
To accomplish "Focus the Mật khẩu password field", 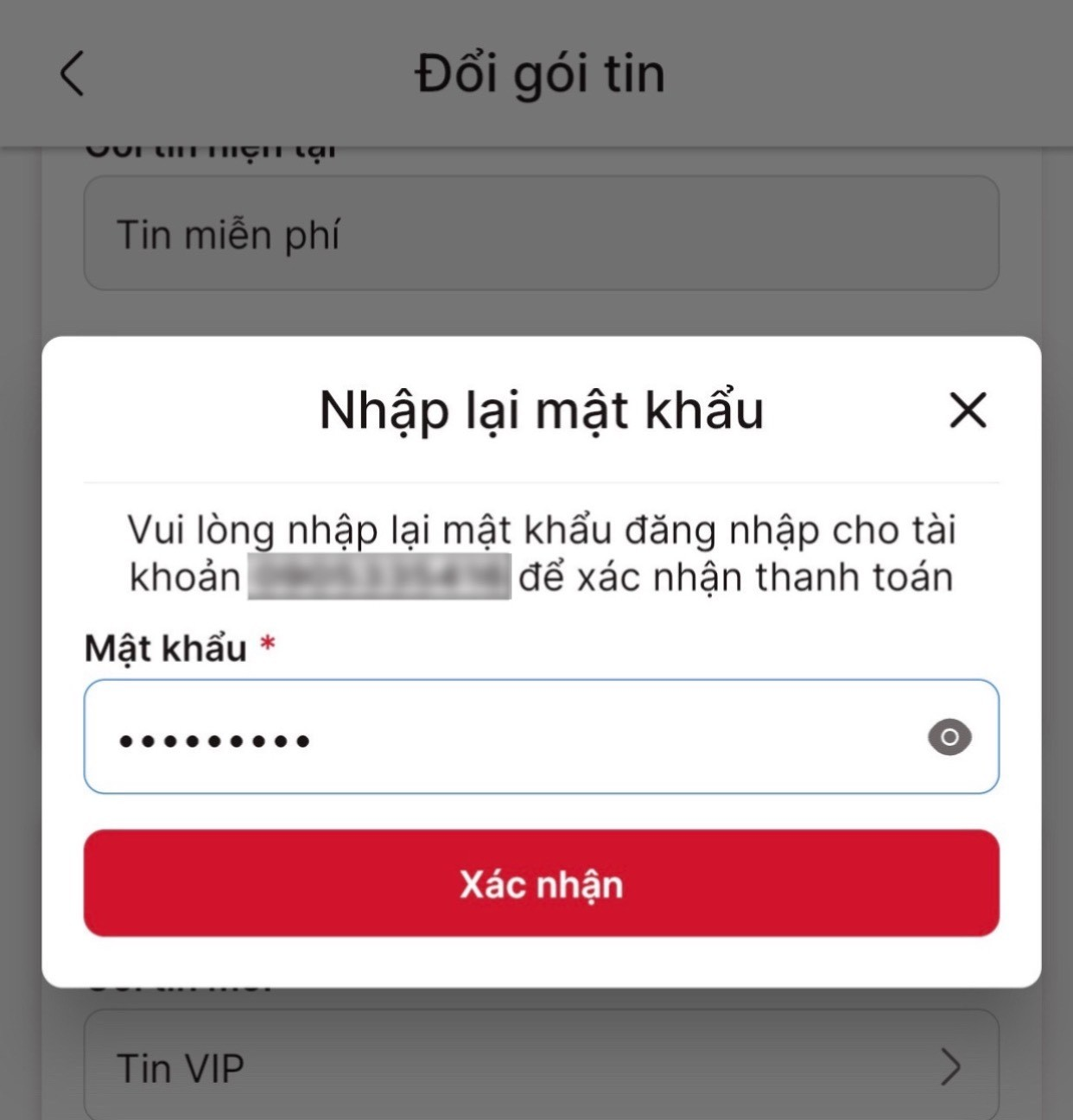I will click(x=501, y=737).
